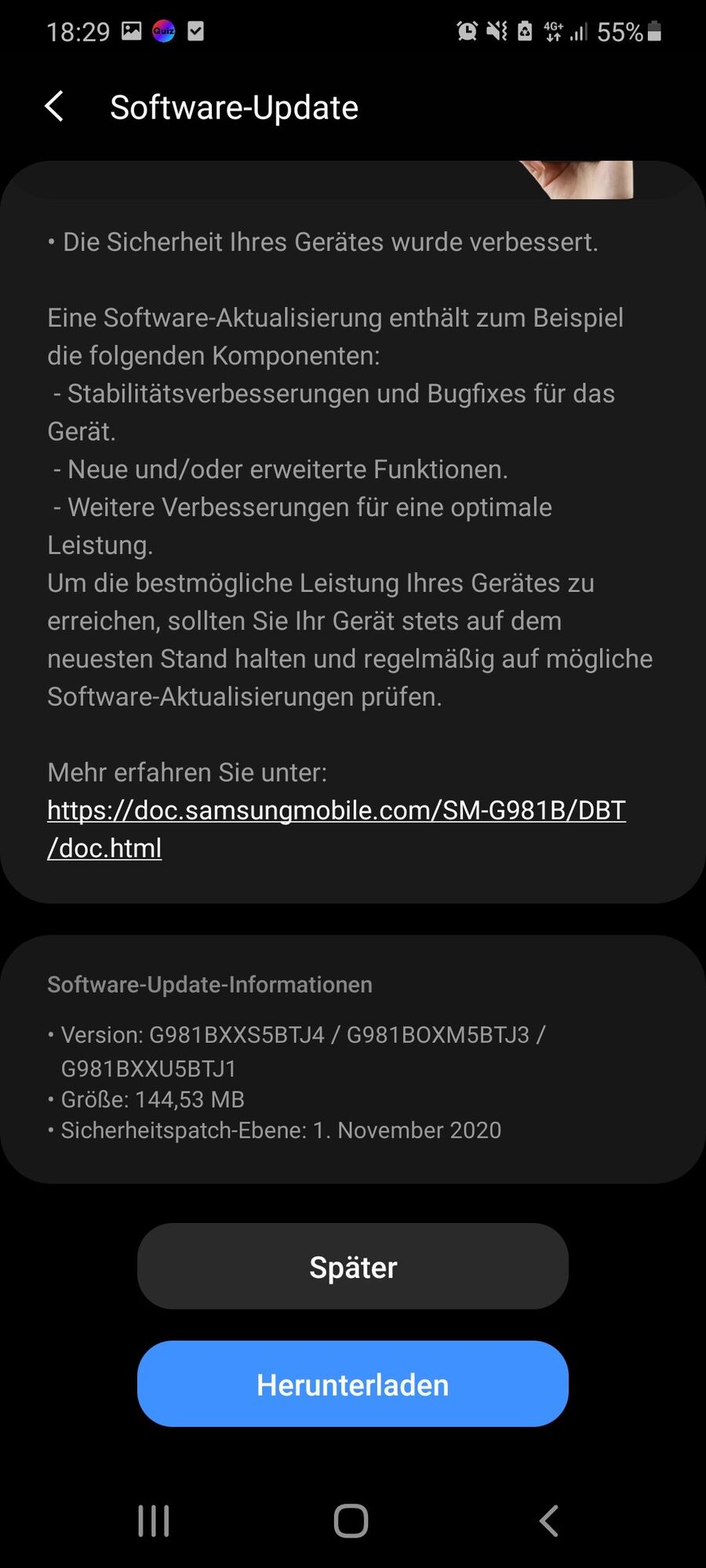
Task: Open the doc.samsungmobile.com link
Action: [x=336, y=811]
